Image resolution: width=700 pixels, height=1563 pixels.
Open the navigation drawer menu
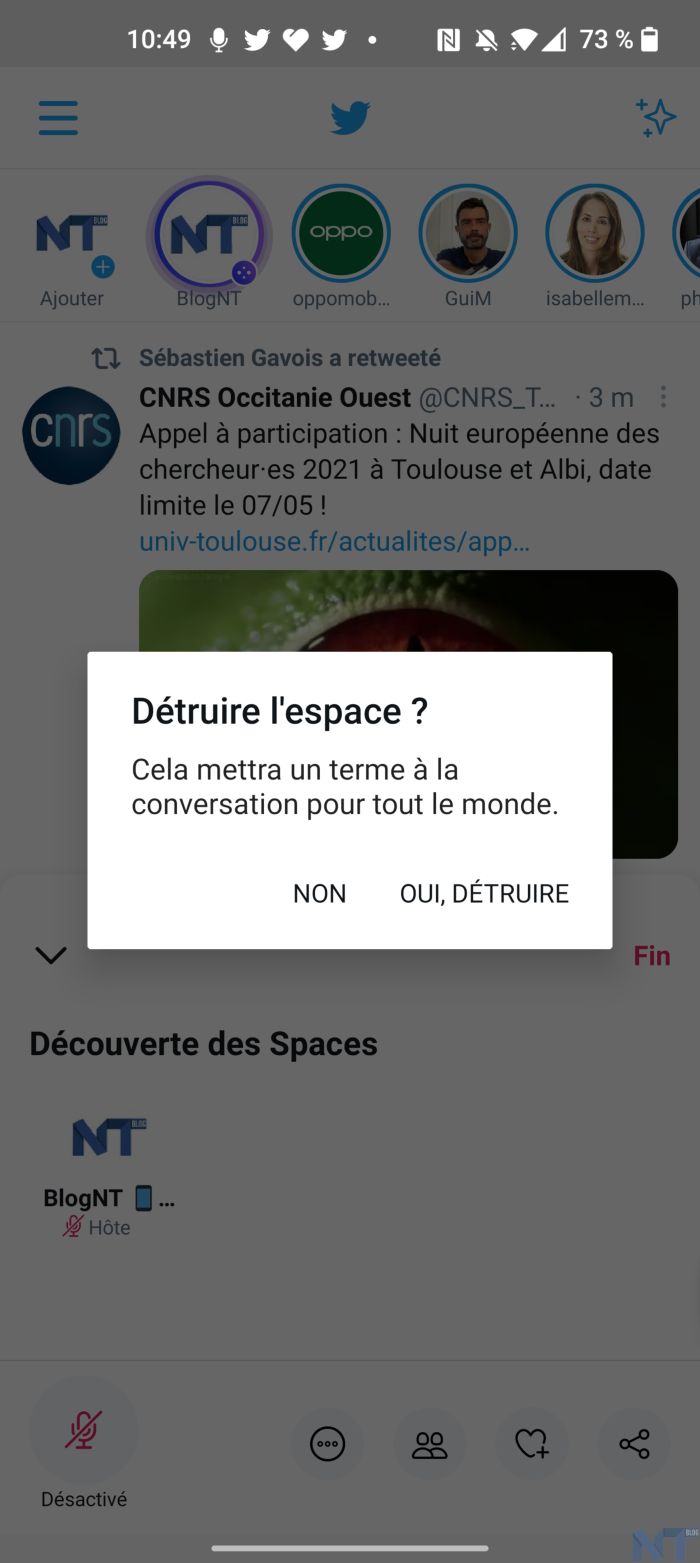[58, 118]
